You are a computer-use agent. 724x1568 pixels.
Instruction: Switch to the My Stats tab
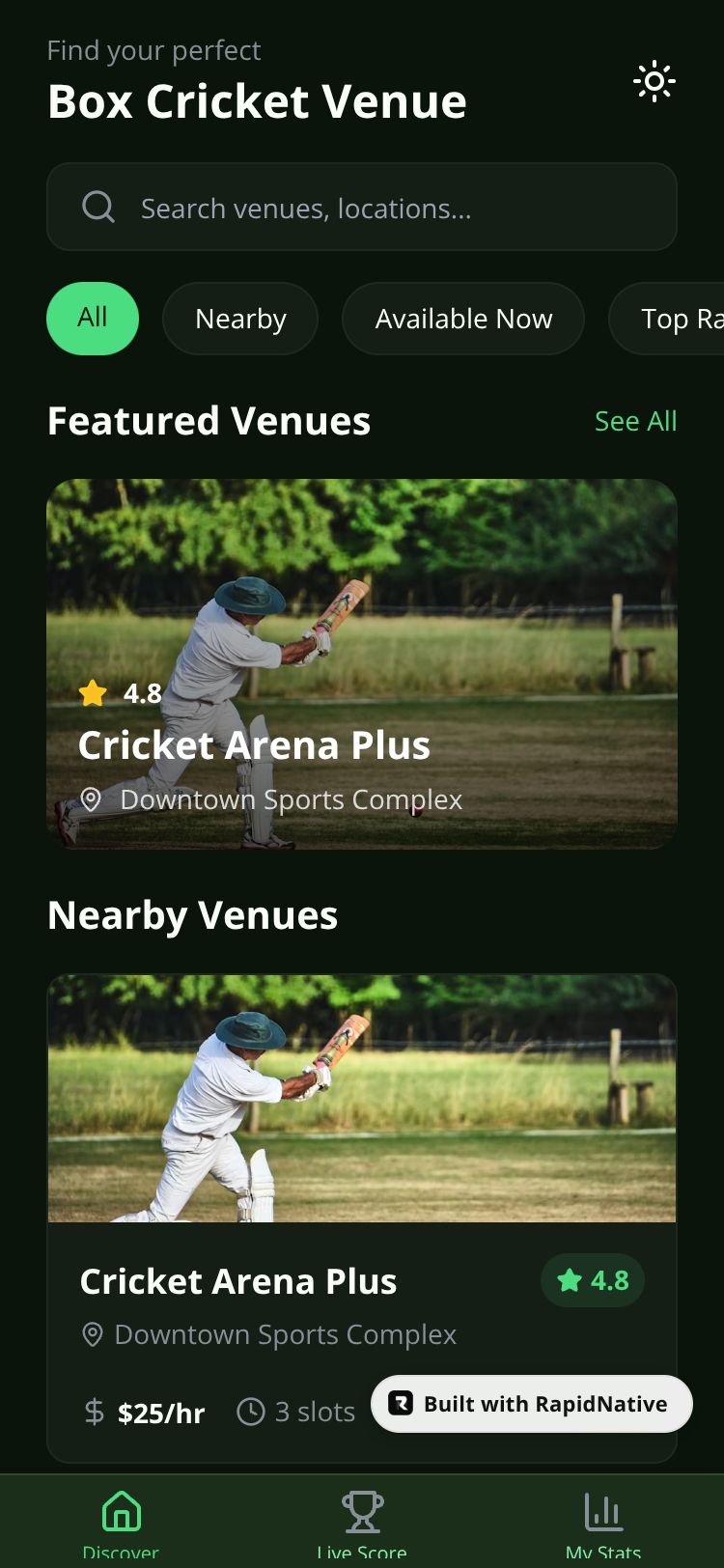pyautogui.click(x=603, y=1524)
